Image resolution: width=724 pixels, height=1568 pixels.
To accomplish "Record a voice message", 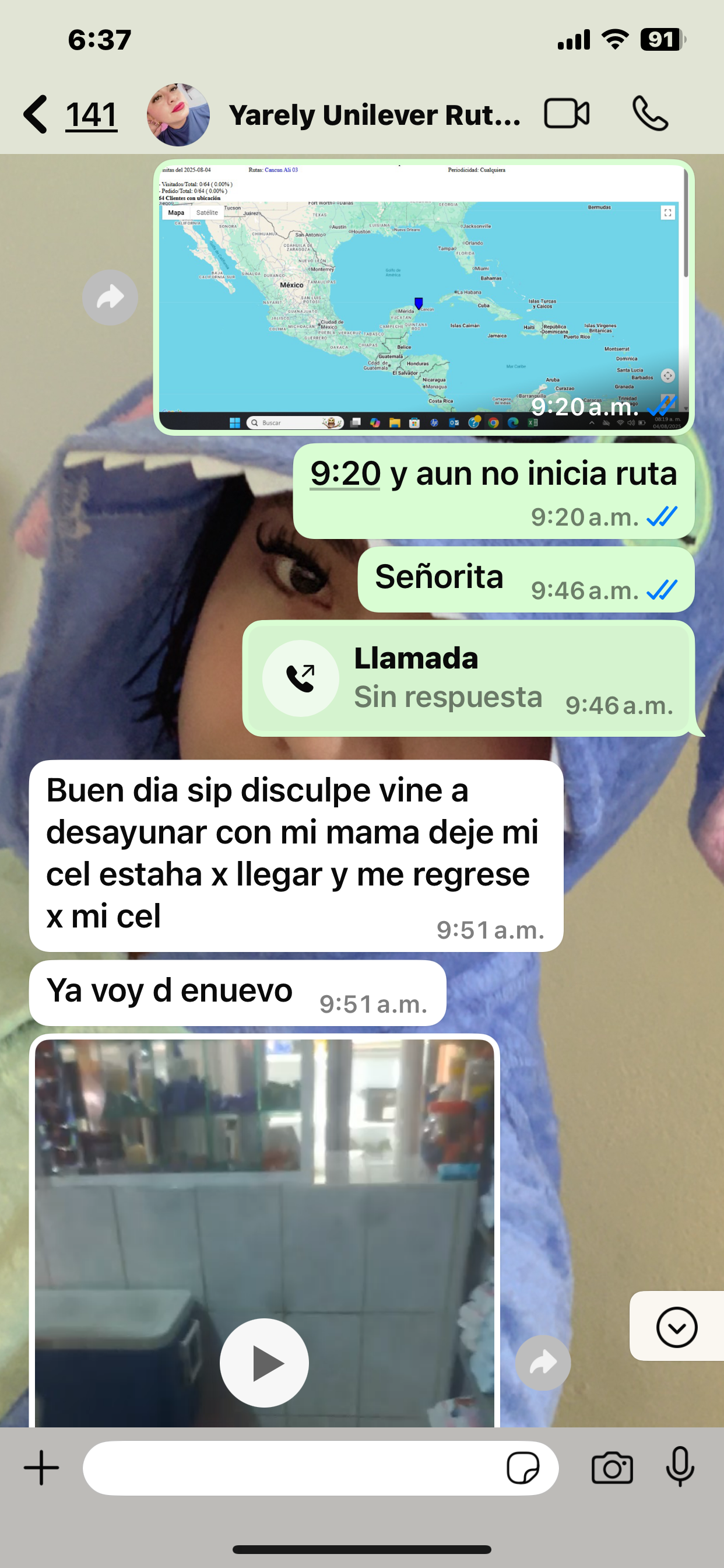I will tap(680, 1468).
